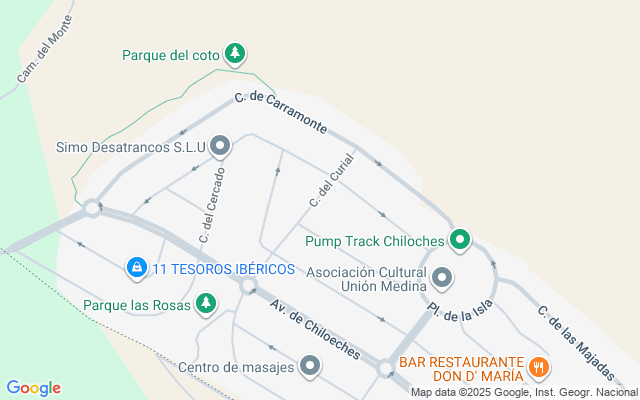Viewport: 640px width, 400px height.
Task: Open the Parque las Rosas marker
Action: click(206, 303)
